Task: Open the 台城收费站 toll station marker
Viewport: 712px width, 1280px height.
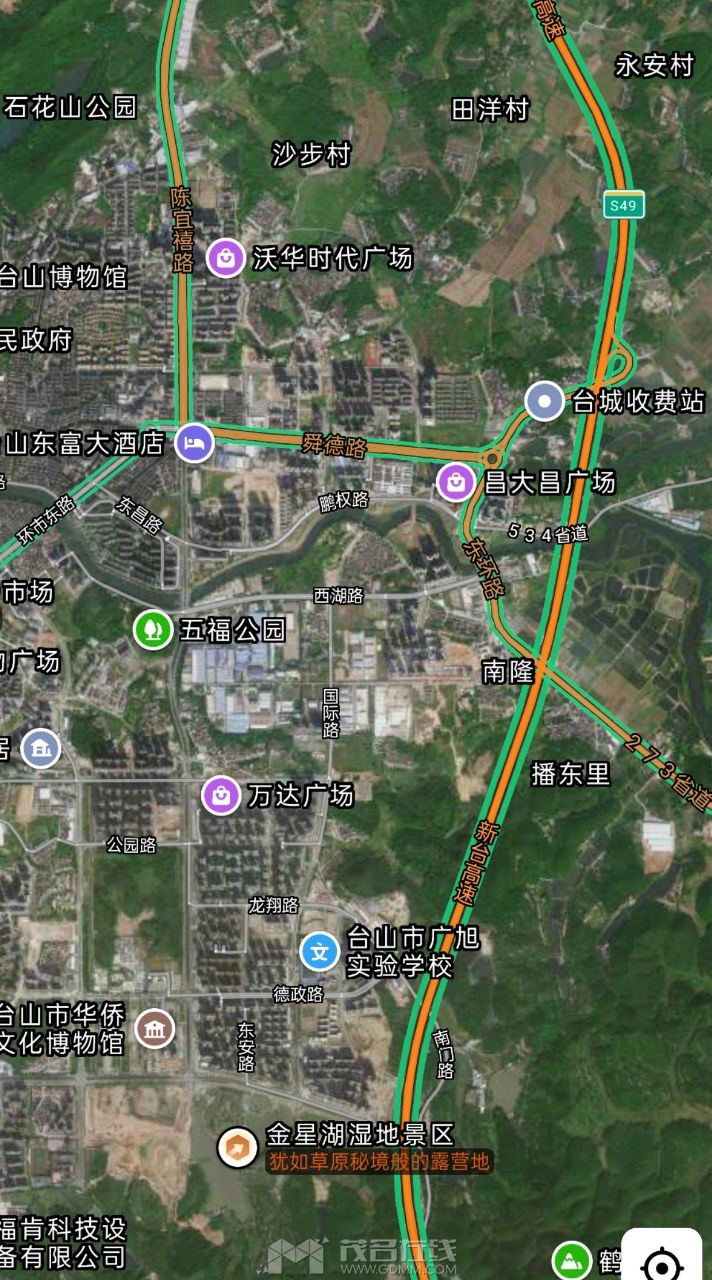Action: (x=545, y=401)
